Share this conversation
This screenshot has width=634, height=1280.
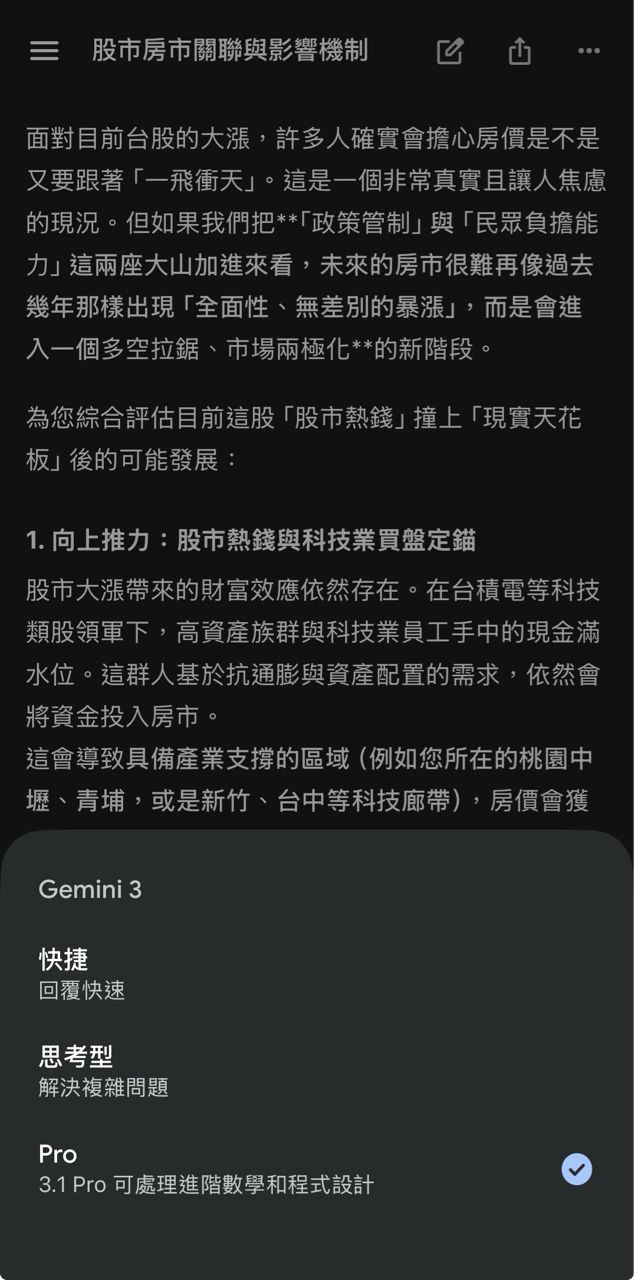[x=519, y=51]
